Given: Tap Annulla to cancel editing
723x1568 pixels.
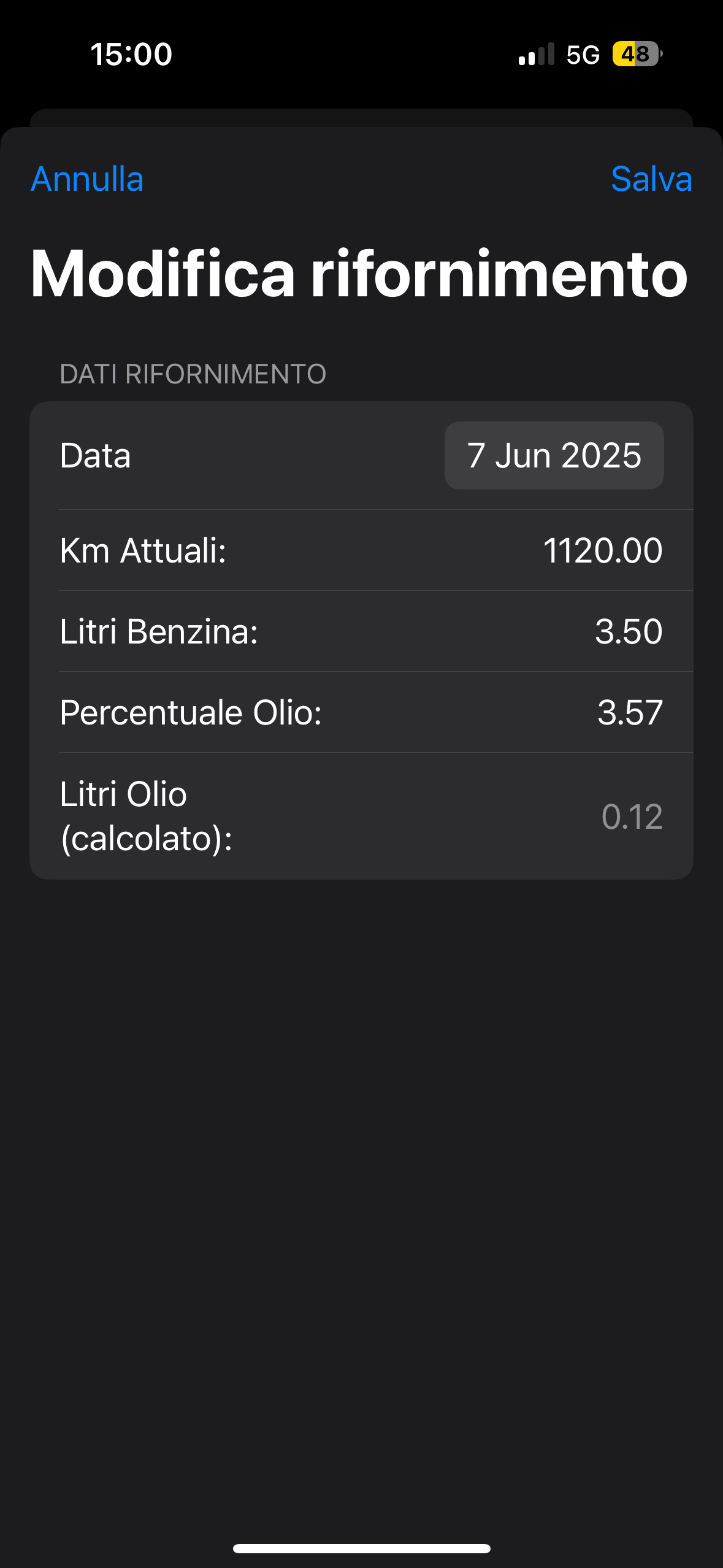Looking at the screenshot, I should 87,179.
